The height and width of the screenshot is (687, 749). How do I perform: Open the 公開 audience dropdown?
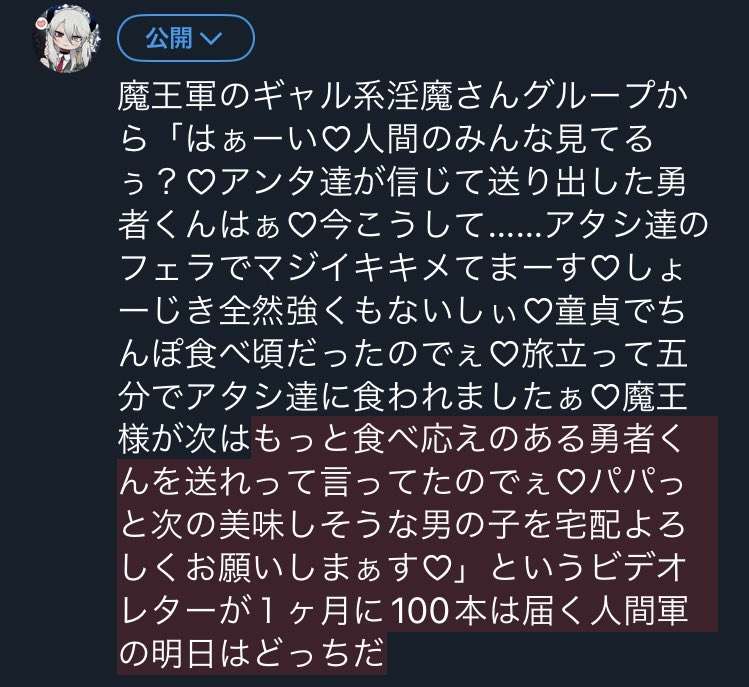pyautogui.click(x=186, y=38)
